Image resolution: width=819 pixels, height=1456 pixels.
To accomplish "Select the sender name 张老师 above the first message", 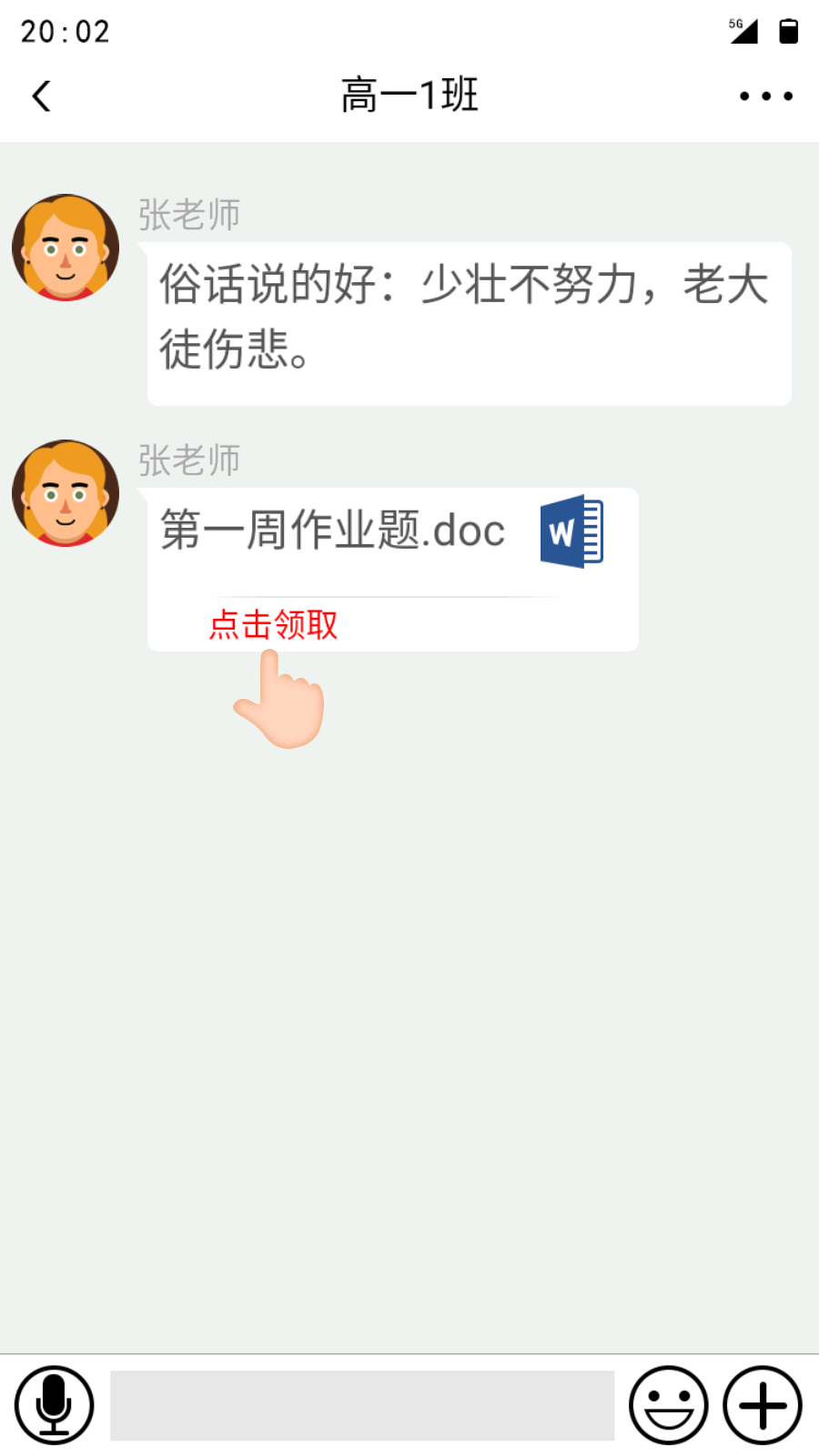I will point(187,216).
